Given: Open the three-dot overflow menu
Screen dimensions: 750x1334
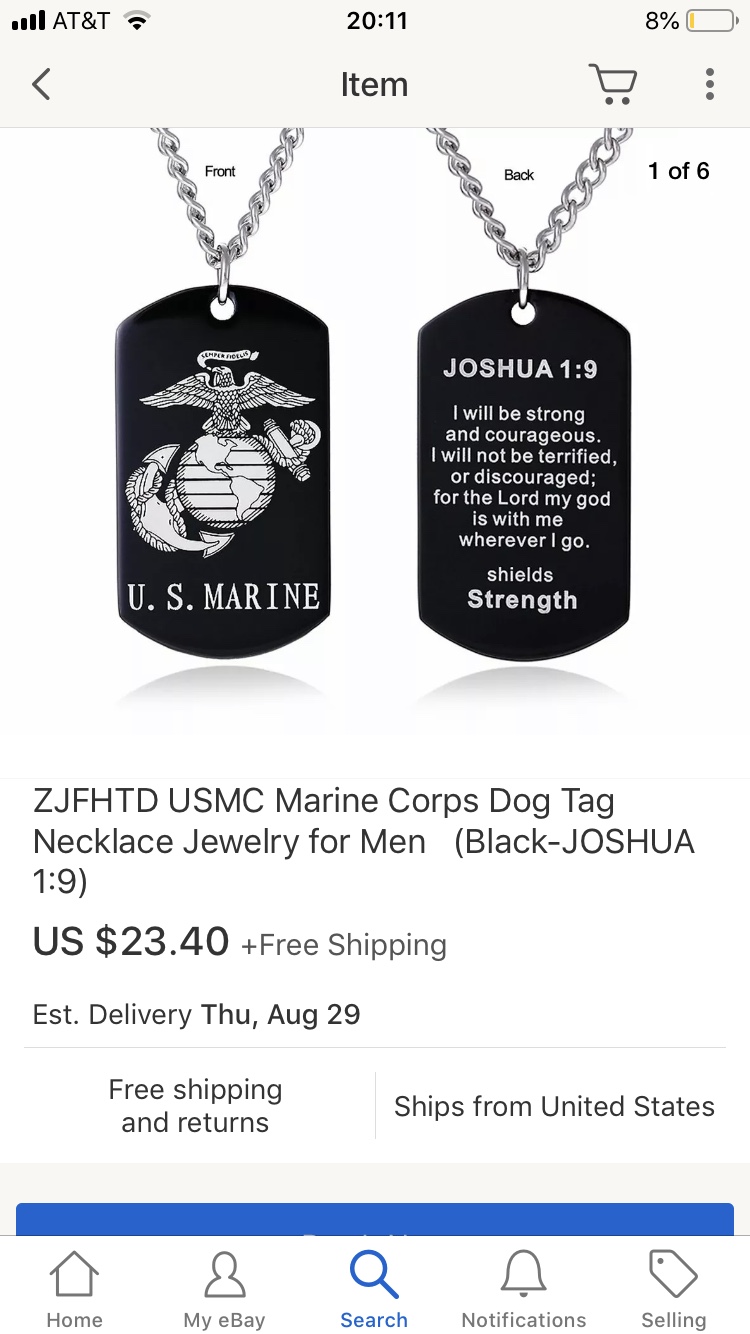Looking at the screenshot, I should tap(710, 84).
